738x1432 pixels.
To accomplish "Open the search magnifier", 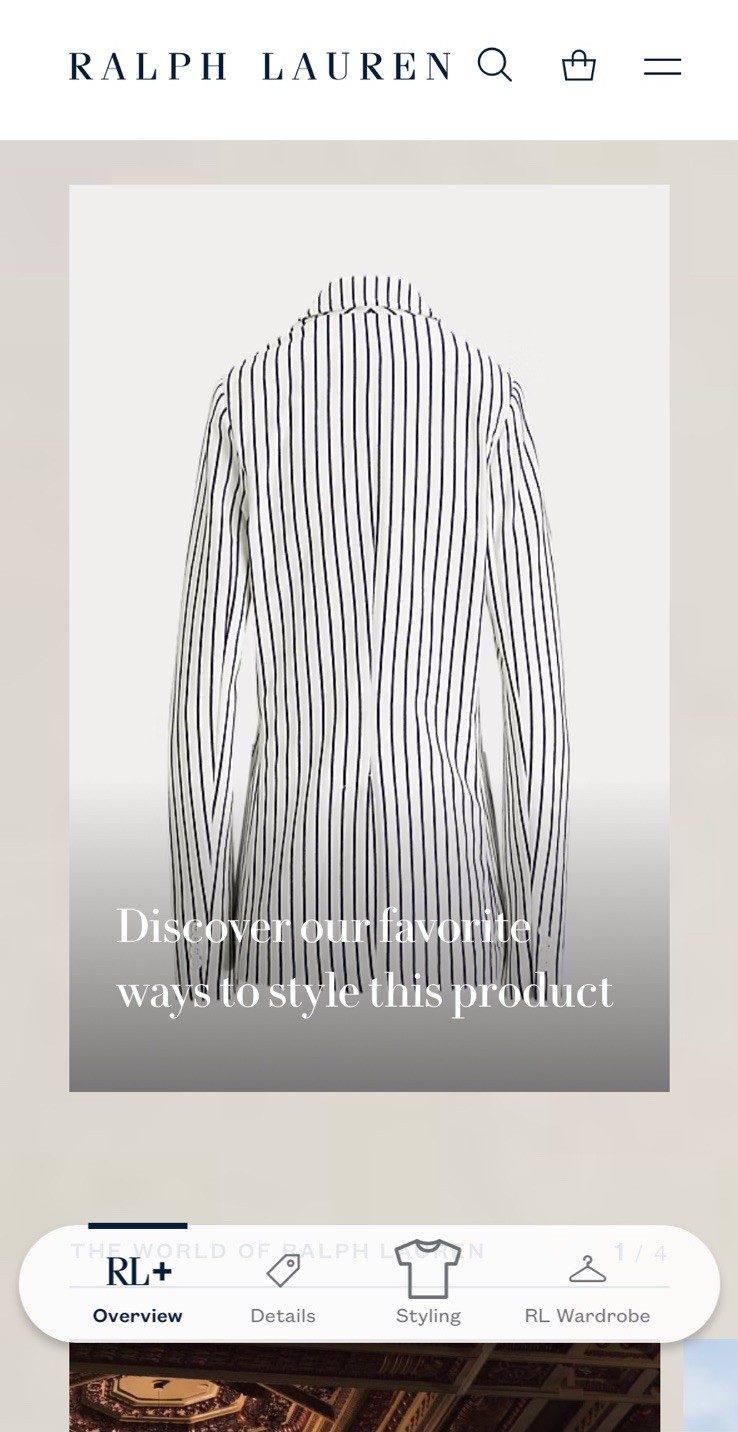I will tap(494, 66).
